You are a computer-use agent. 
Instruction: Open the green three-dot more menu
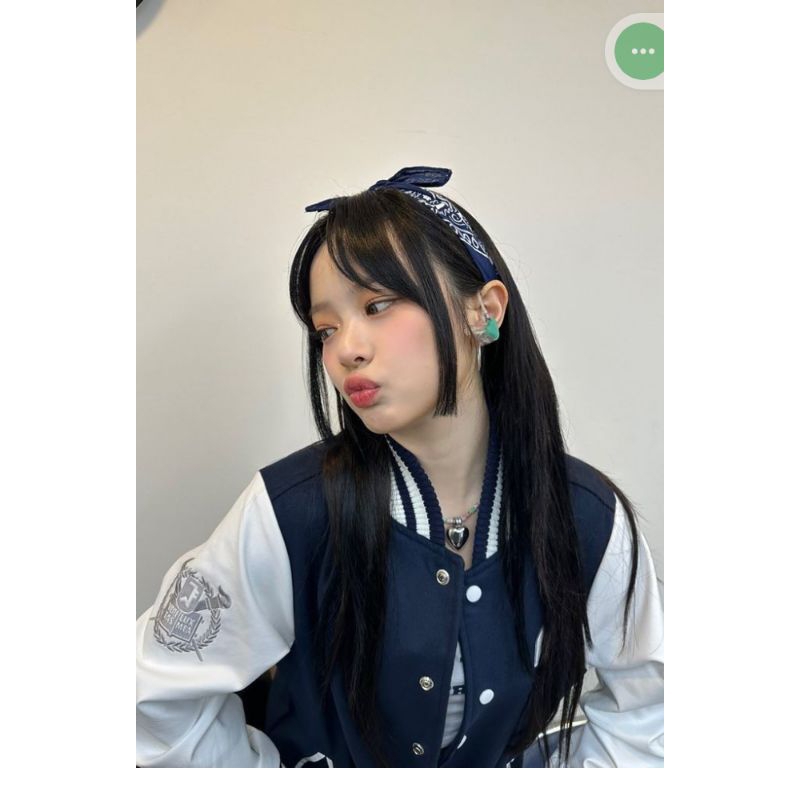point(640,51)
